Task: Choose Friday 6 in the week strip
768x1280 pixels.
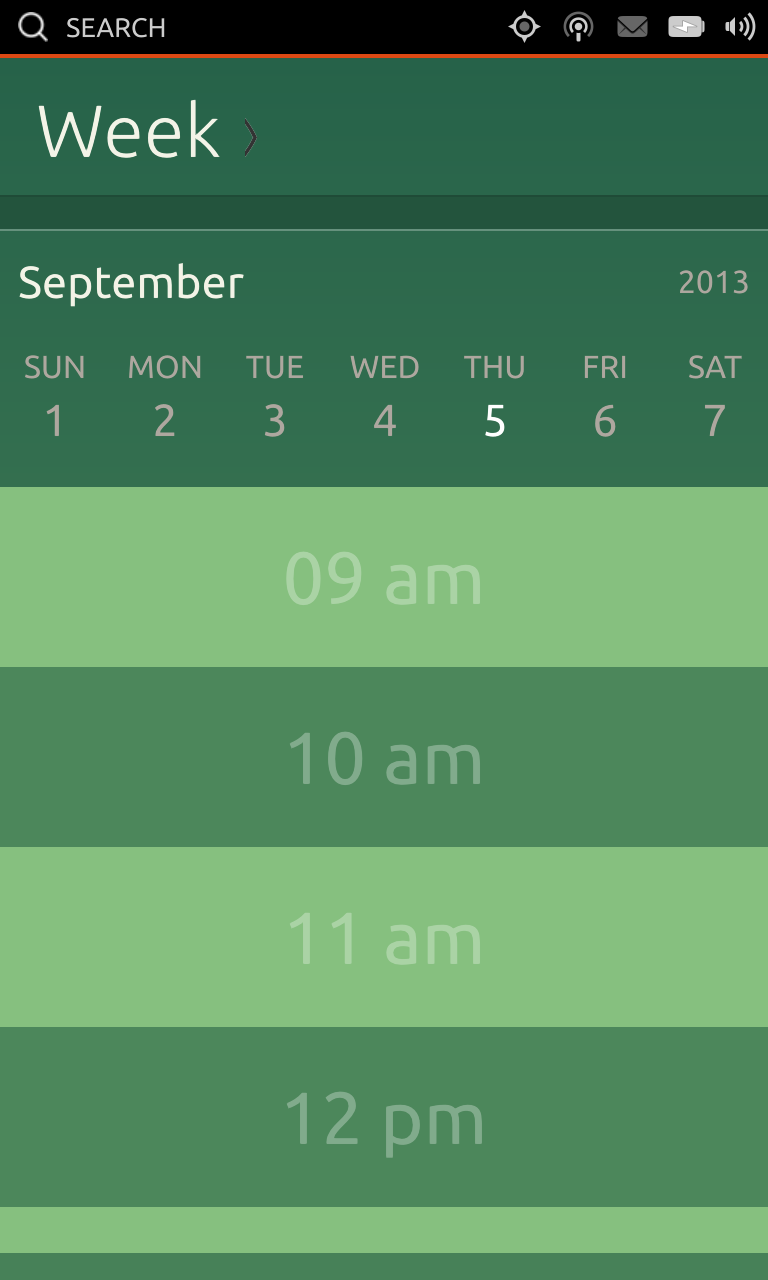Action: (x=605, y=396)
